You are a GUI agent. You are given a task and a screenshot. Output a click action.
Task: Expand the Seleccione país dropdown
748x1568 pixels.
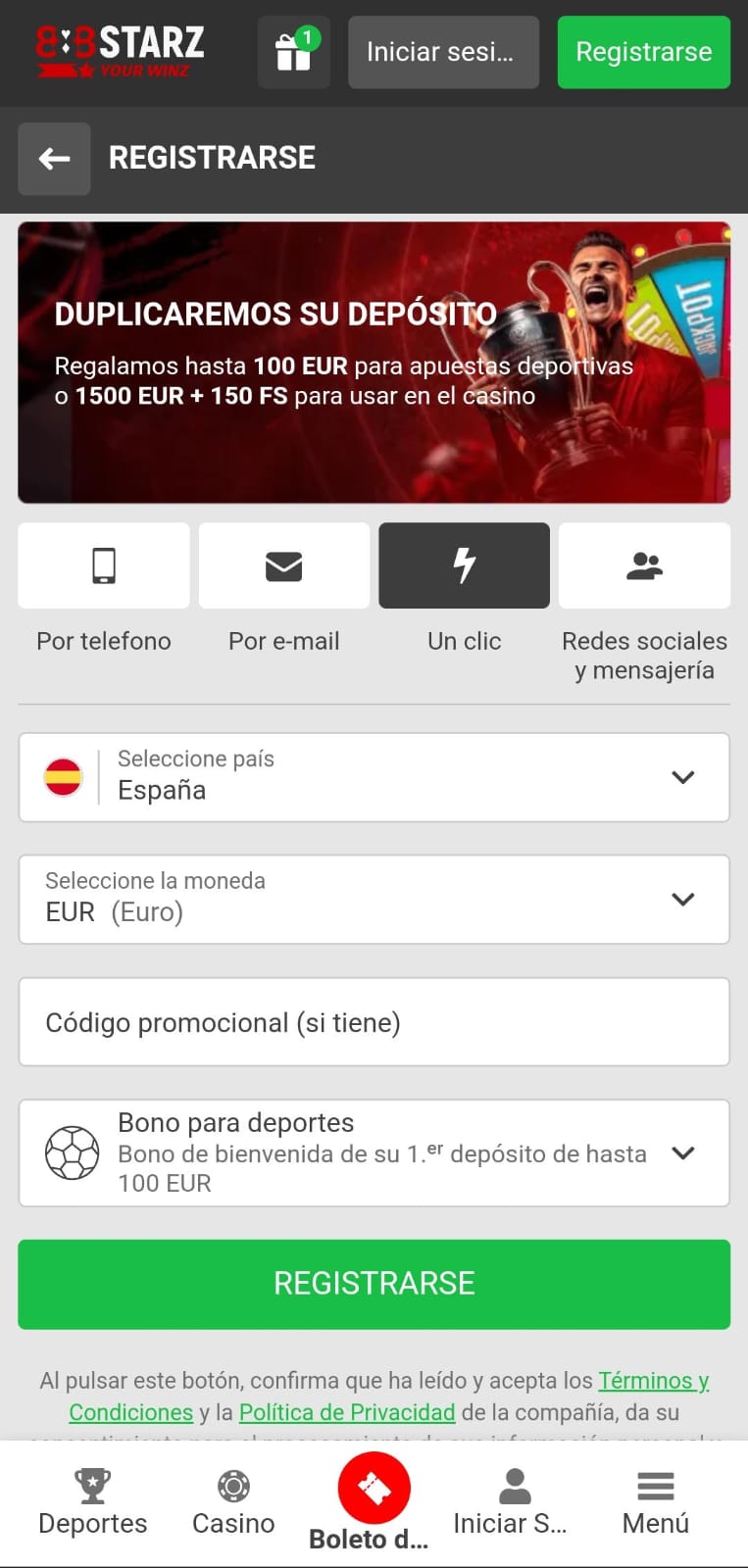tap(374, 777)
